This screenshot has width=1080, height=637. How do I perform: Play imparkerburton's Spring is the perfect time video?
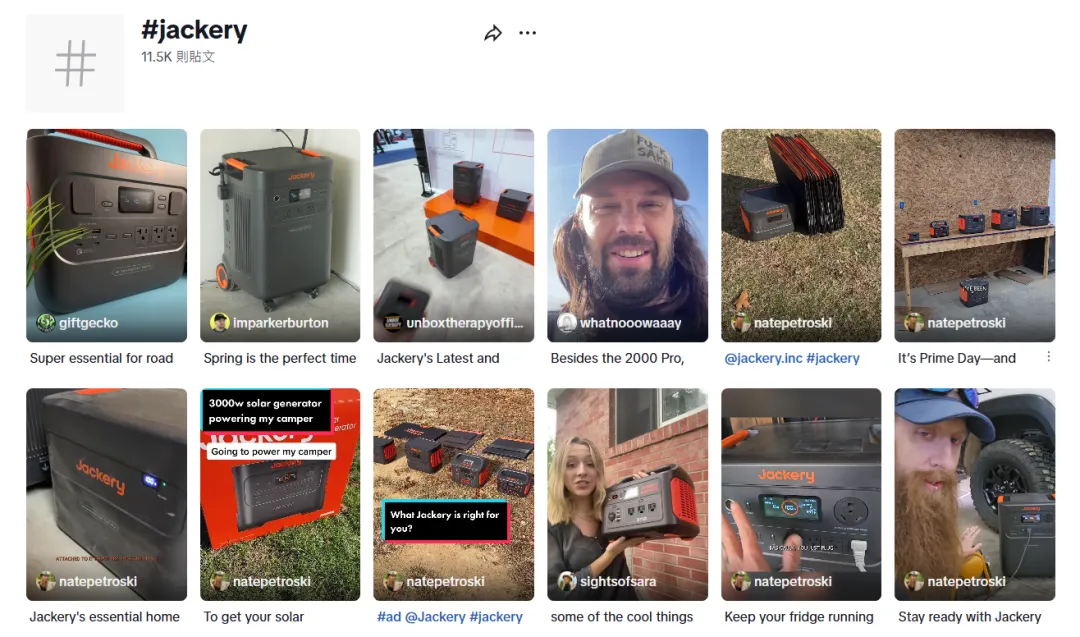point(280,235)
